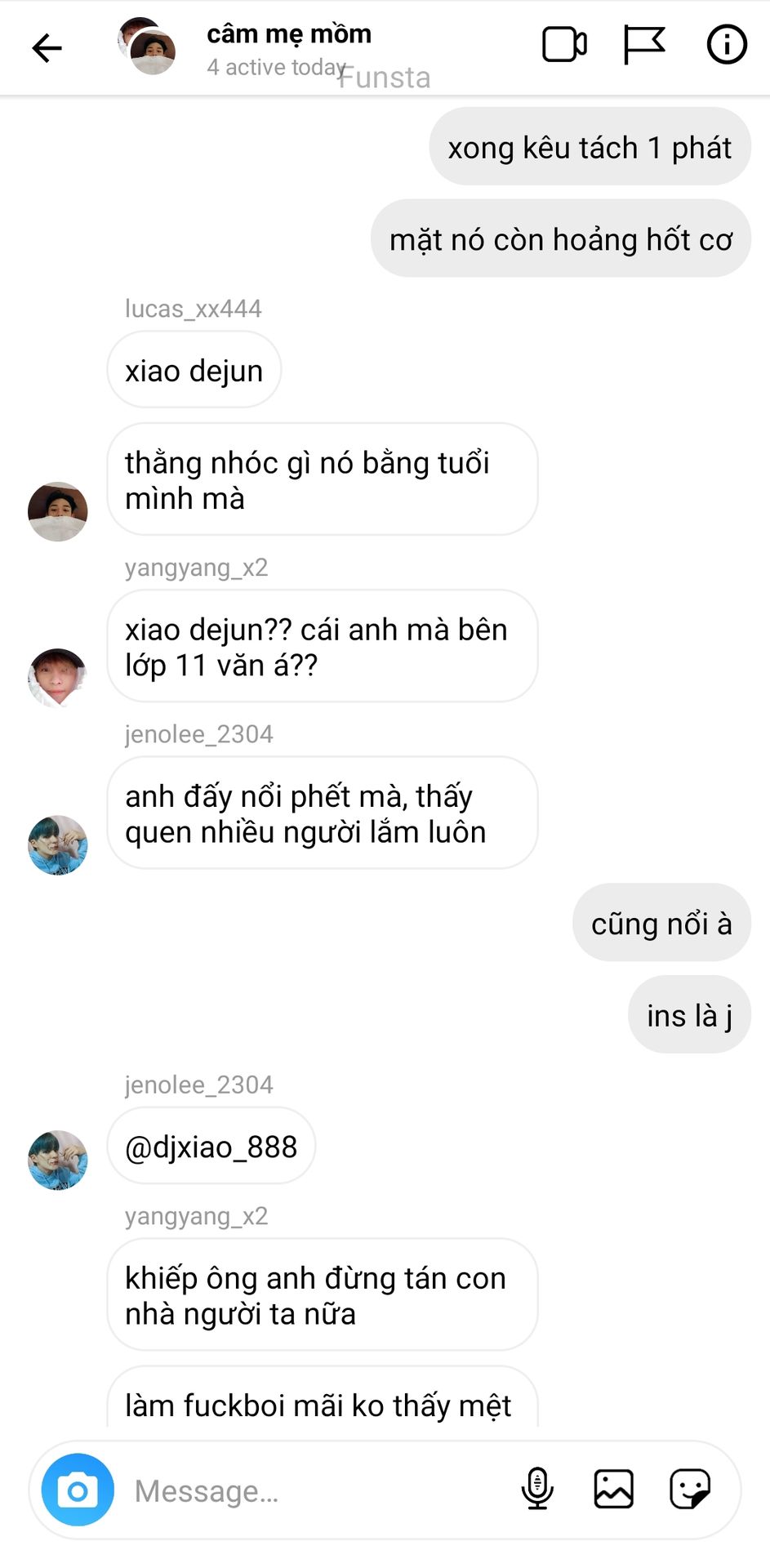The width and height of the screenshot is (770, 1568).
Task: Open the camera from the message bar
Action: click(78, 1490)
